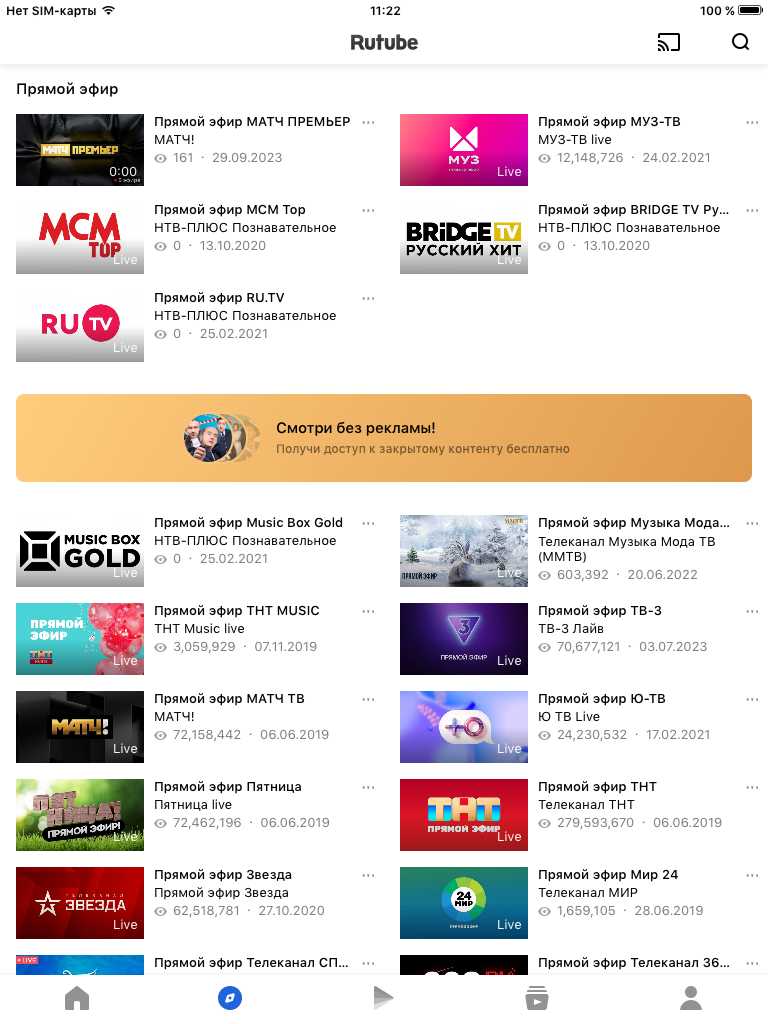
Task: Open Прямой эфир Music Box Gold
Action: (80, 551)
